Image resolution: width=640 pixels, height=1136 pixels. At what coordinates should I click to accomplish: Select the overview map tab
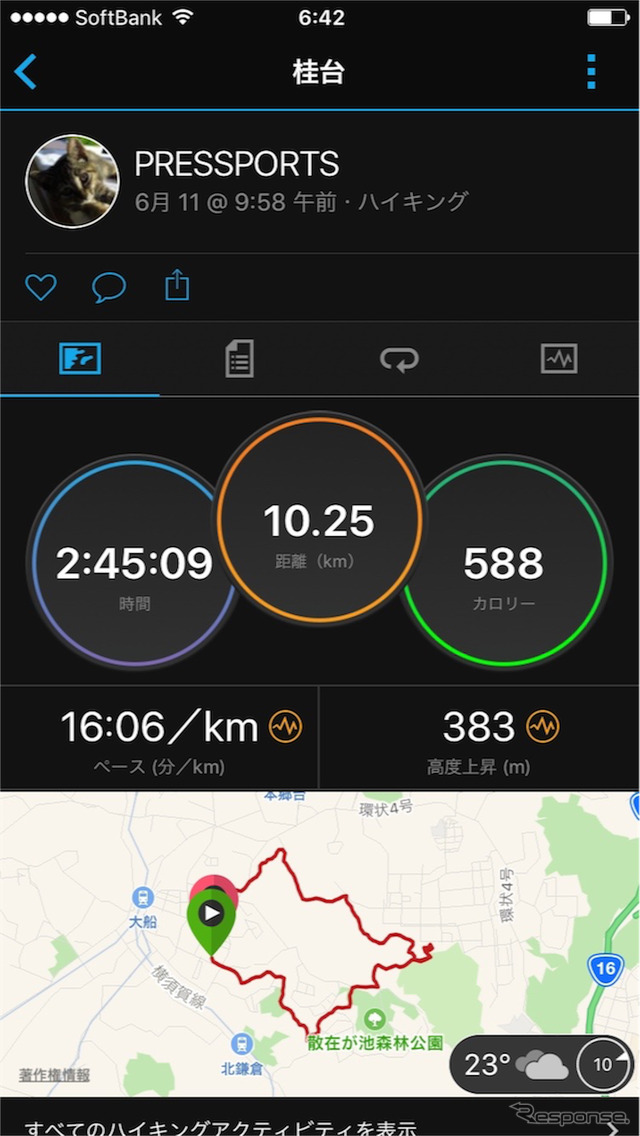click(x=80, y=359)
